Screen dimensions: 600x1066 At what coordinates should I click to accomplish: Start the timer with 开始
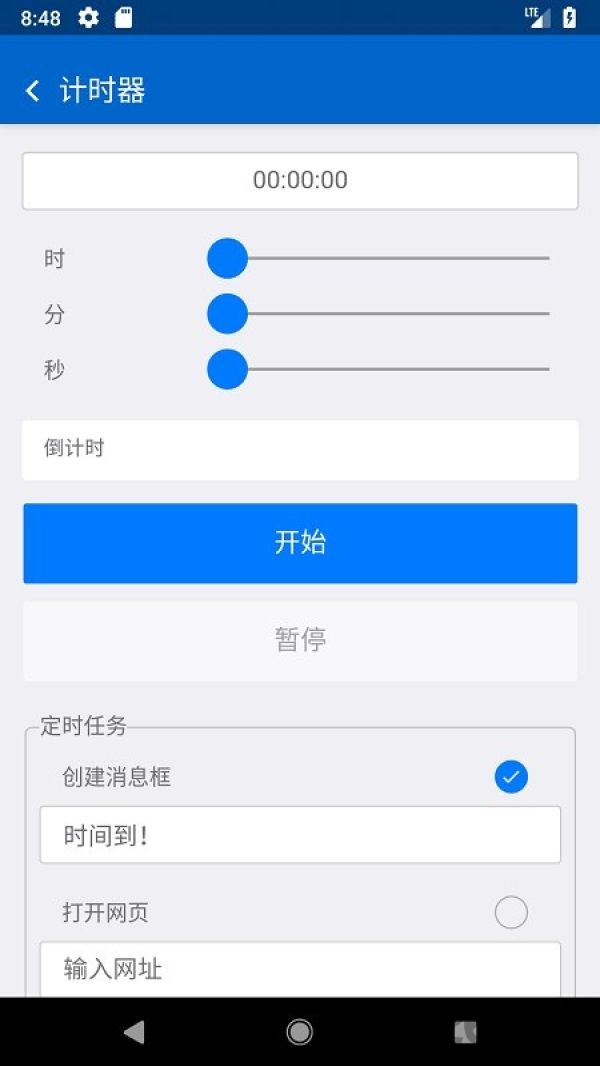pos(300,543)
